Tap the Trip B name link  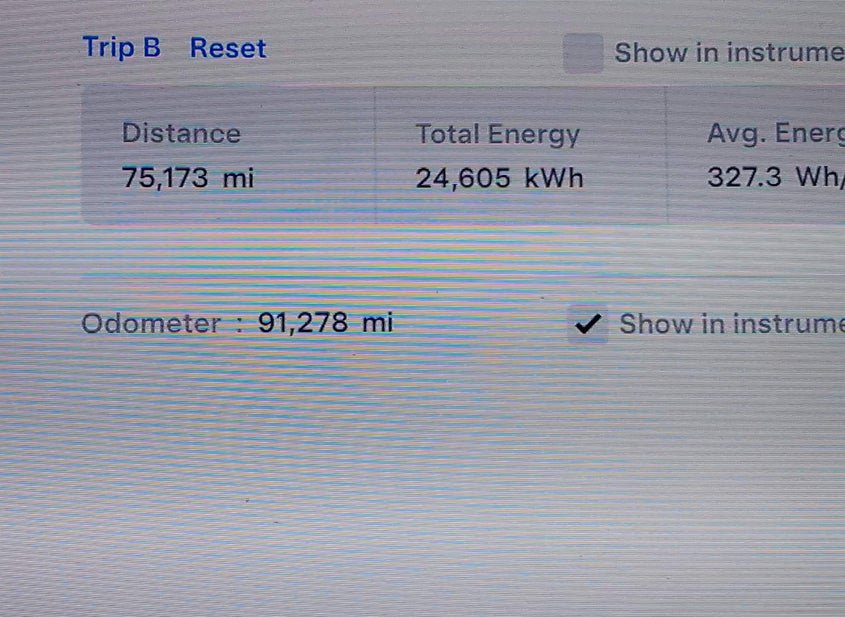tap(121, 47)
